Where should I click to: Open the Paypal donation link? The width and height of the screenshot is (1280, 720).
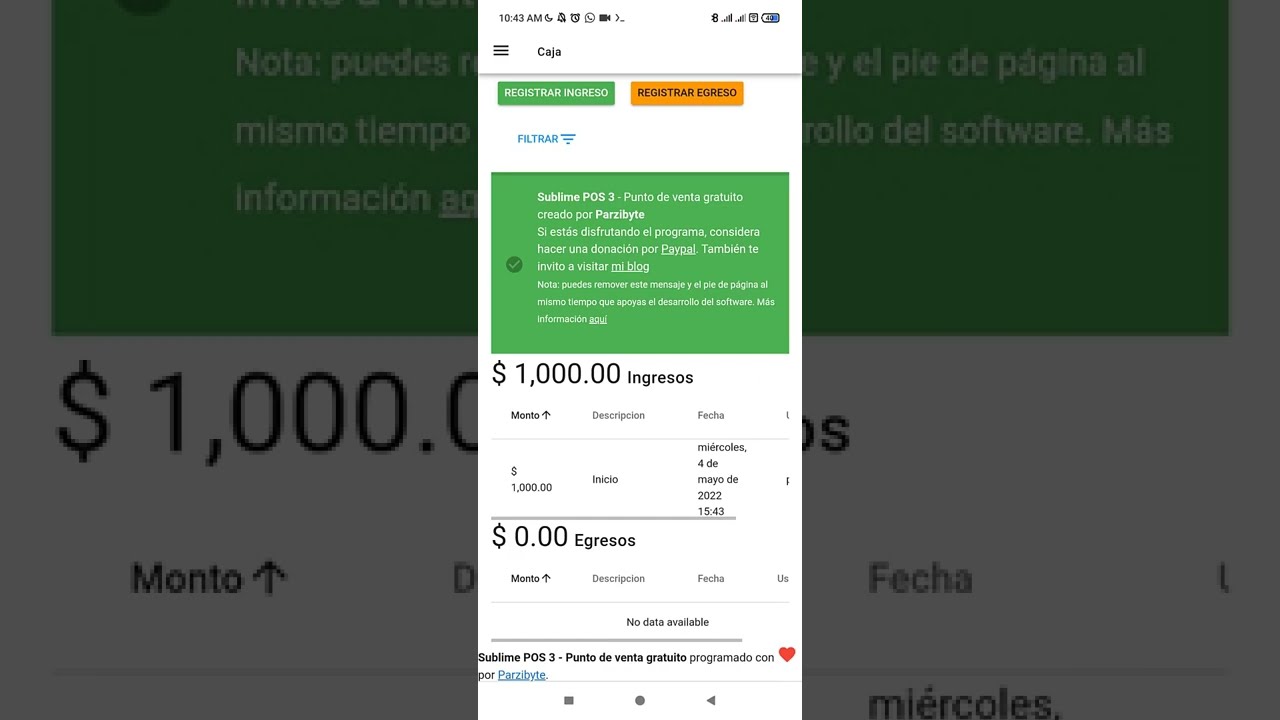[678, 249]
